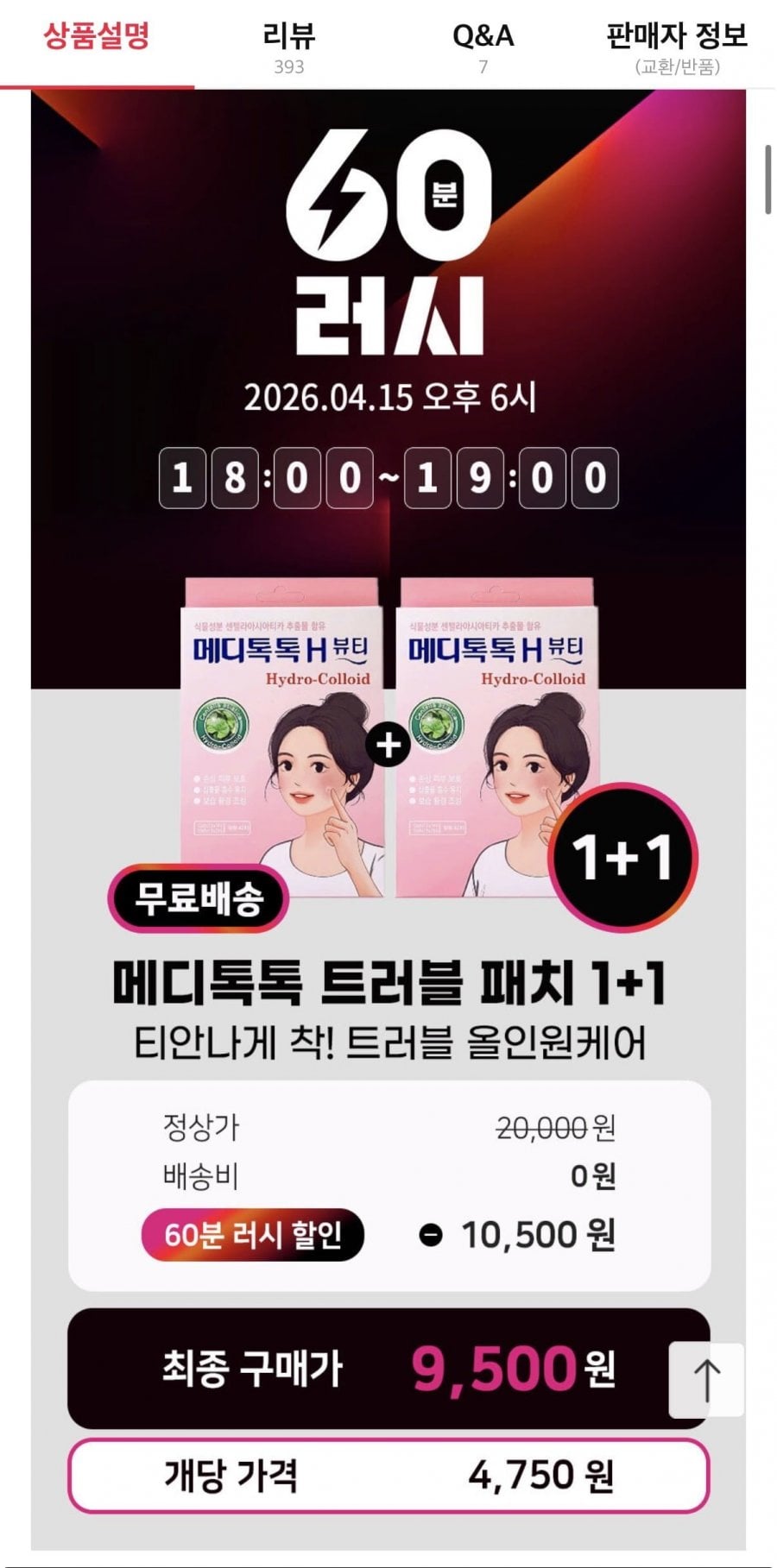Select the 상품설명 tab

point(97,43)
